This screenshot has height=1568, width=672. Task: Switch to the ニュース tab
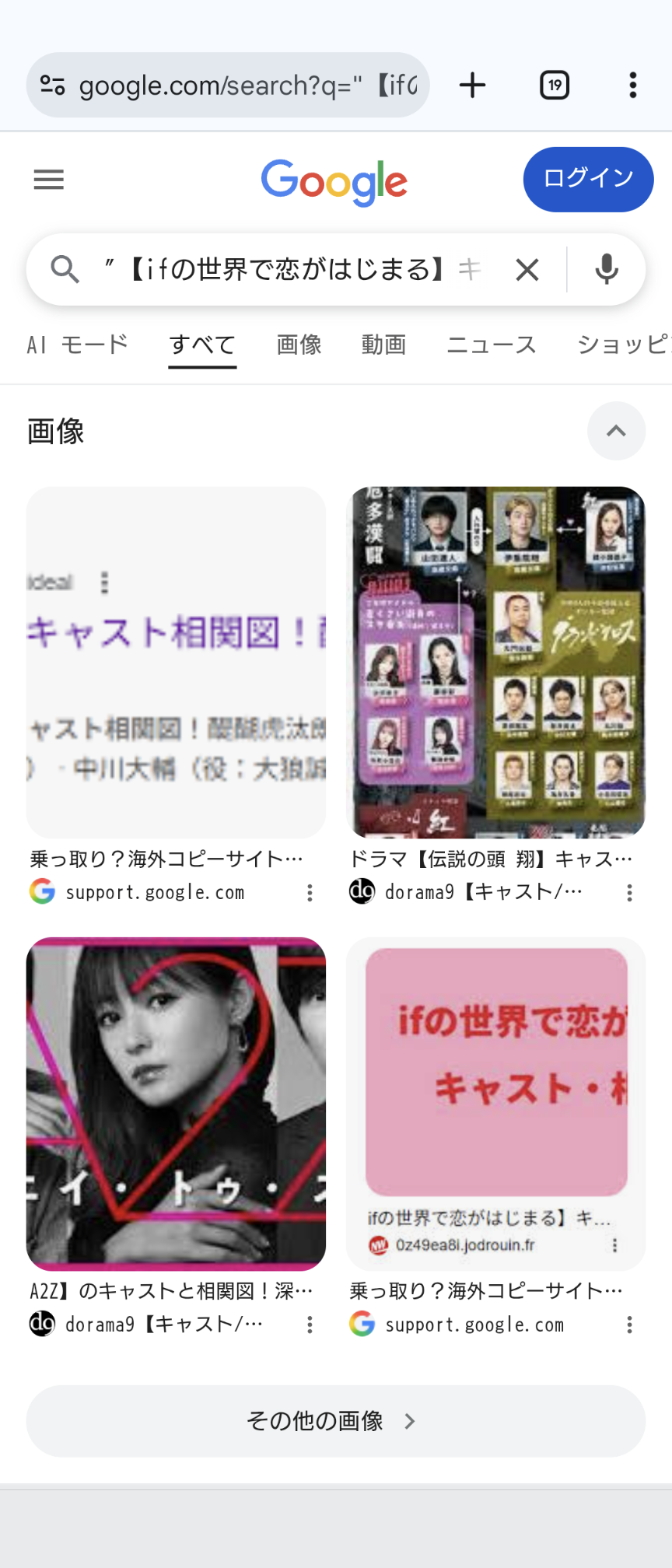pos(491,345)
